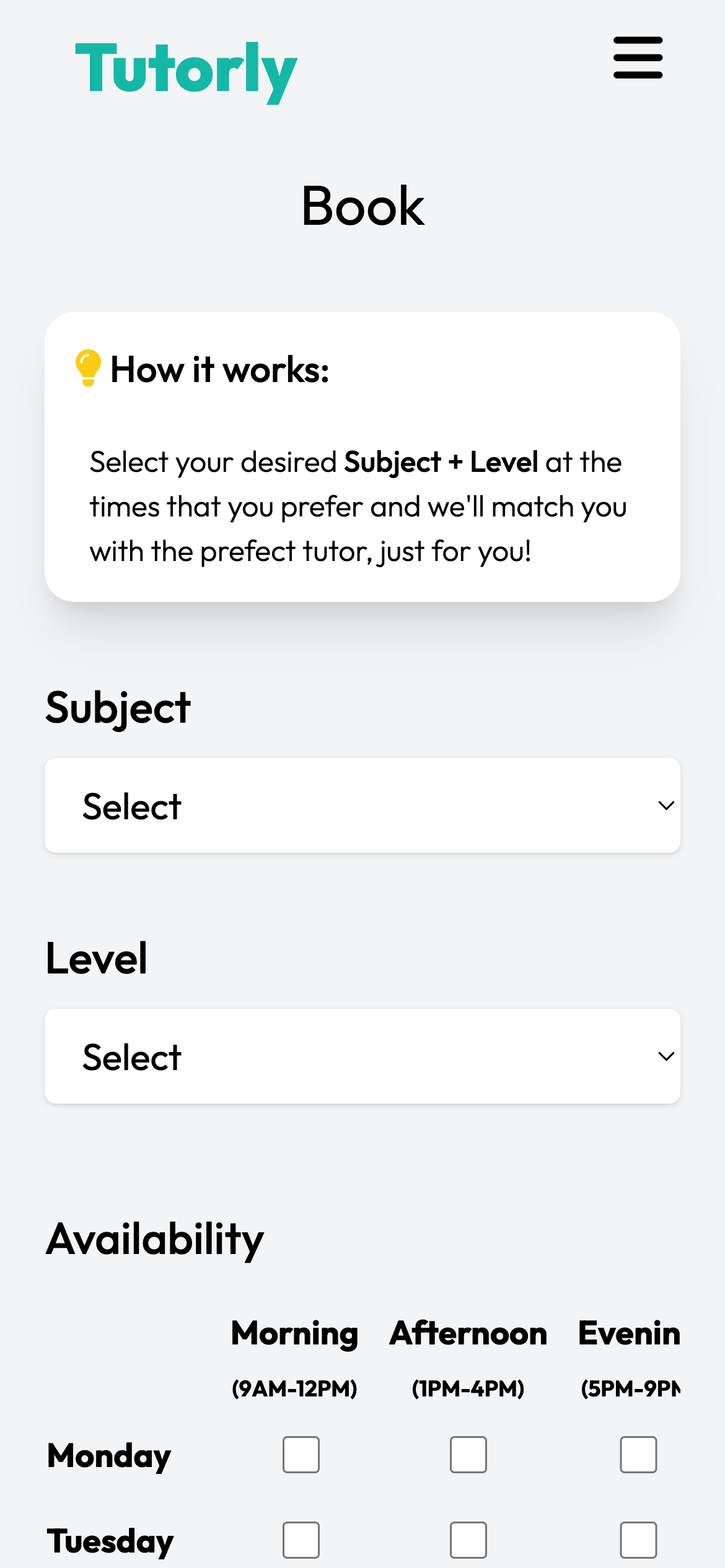Open the Level select dropdown
725x1568 pixels.
(x=362, y=1056)
